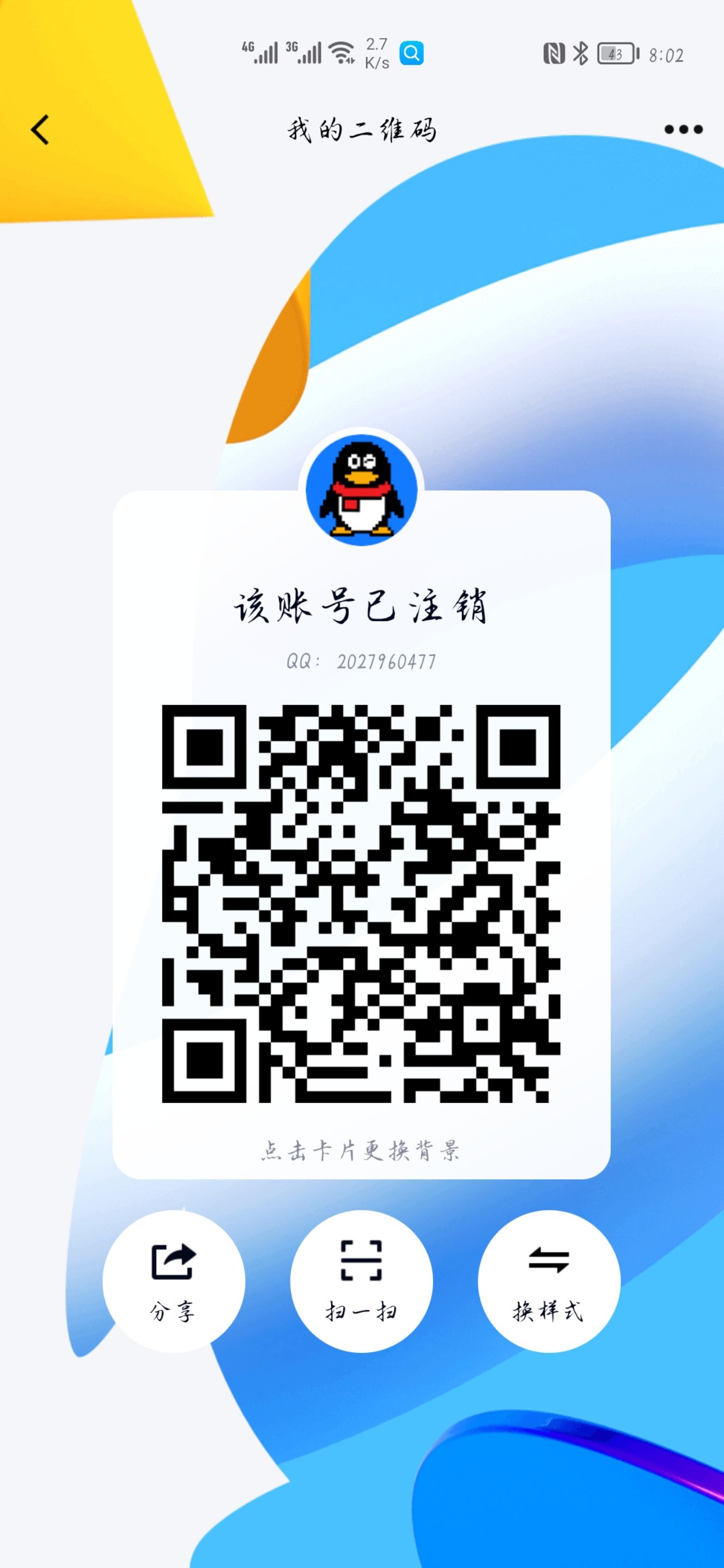Open the three-dot overflow menu

pos(683,129)
